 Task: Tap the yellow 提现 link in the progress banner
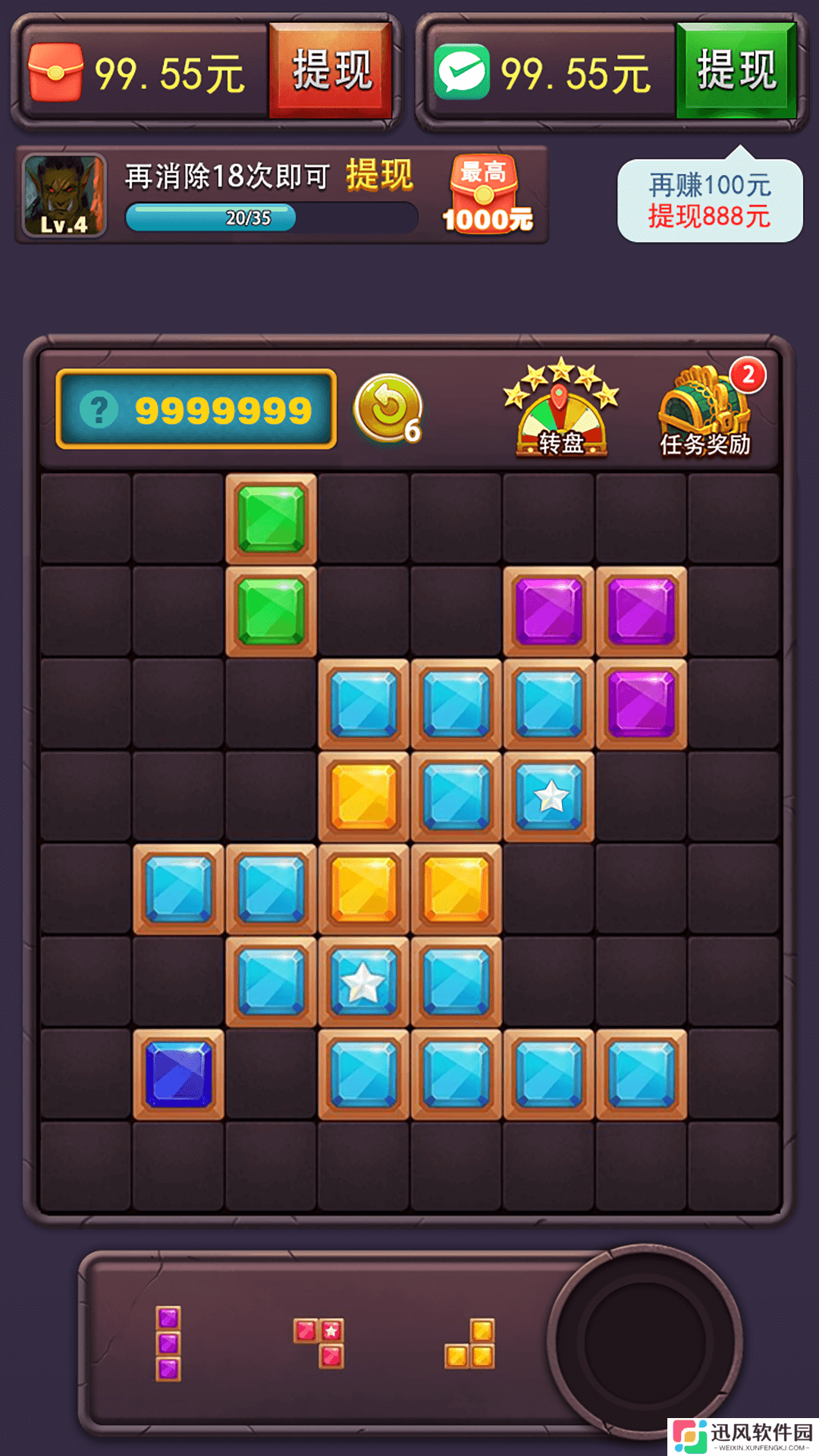[x=379, y=175]
